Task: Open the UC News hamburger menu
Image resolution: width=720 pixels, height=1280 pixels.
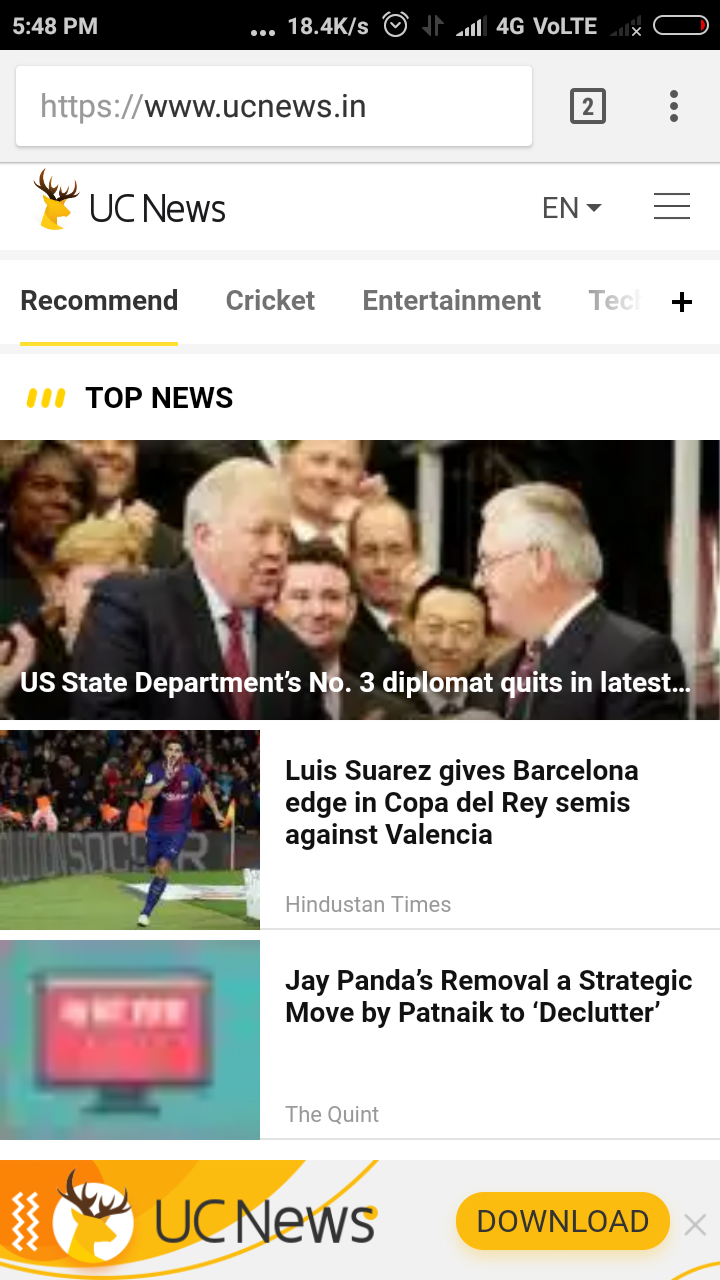Action: click(672, 207)
